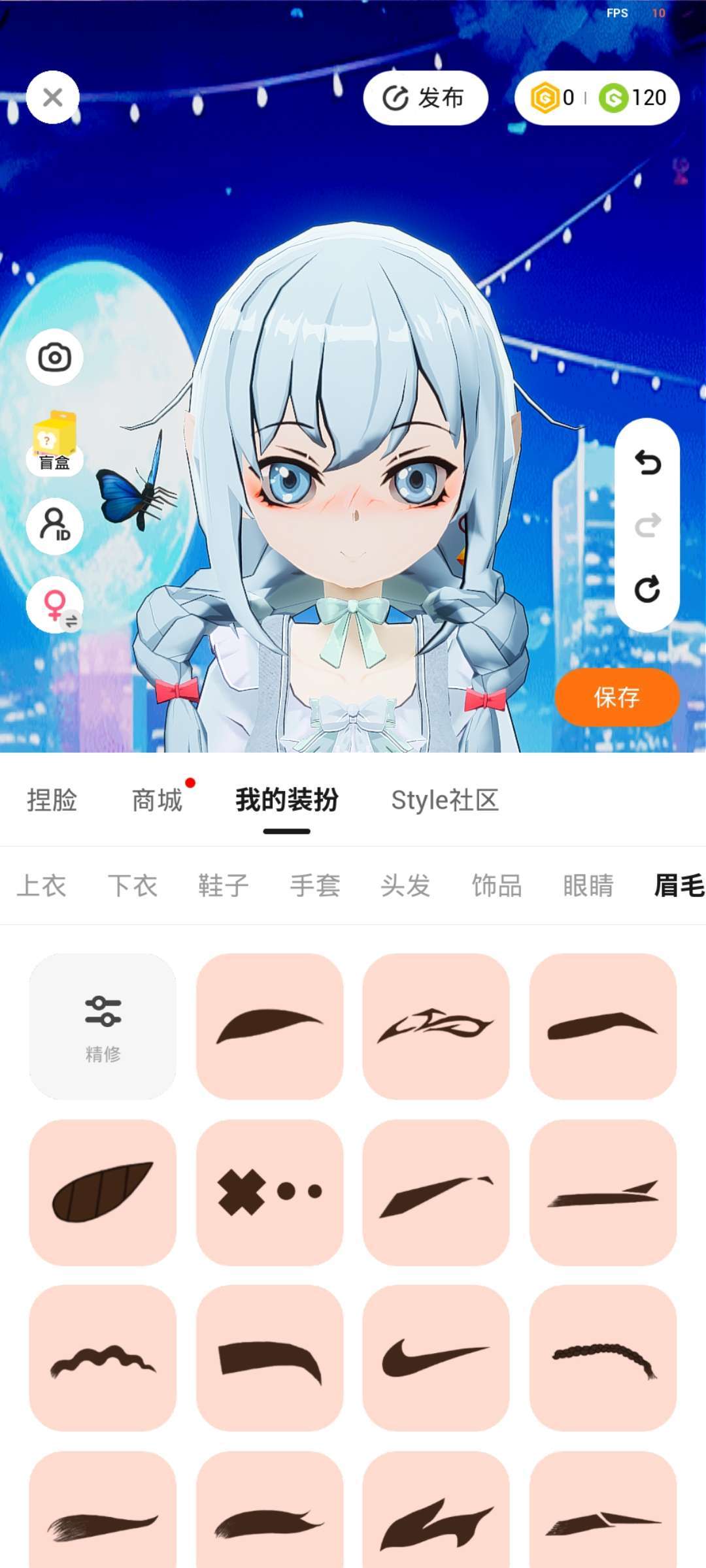Reset the avatar with the refresh arrow
The width and height of the screenshot is (706, 1568).
pos(647,589)
